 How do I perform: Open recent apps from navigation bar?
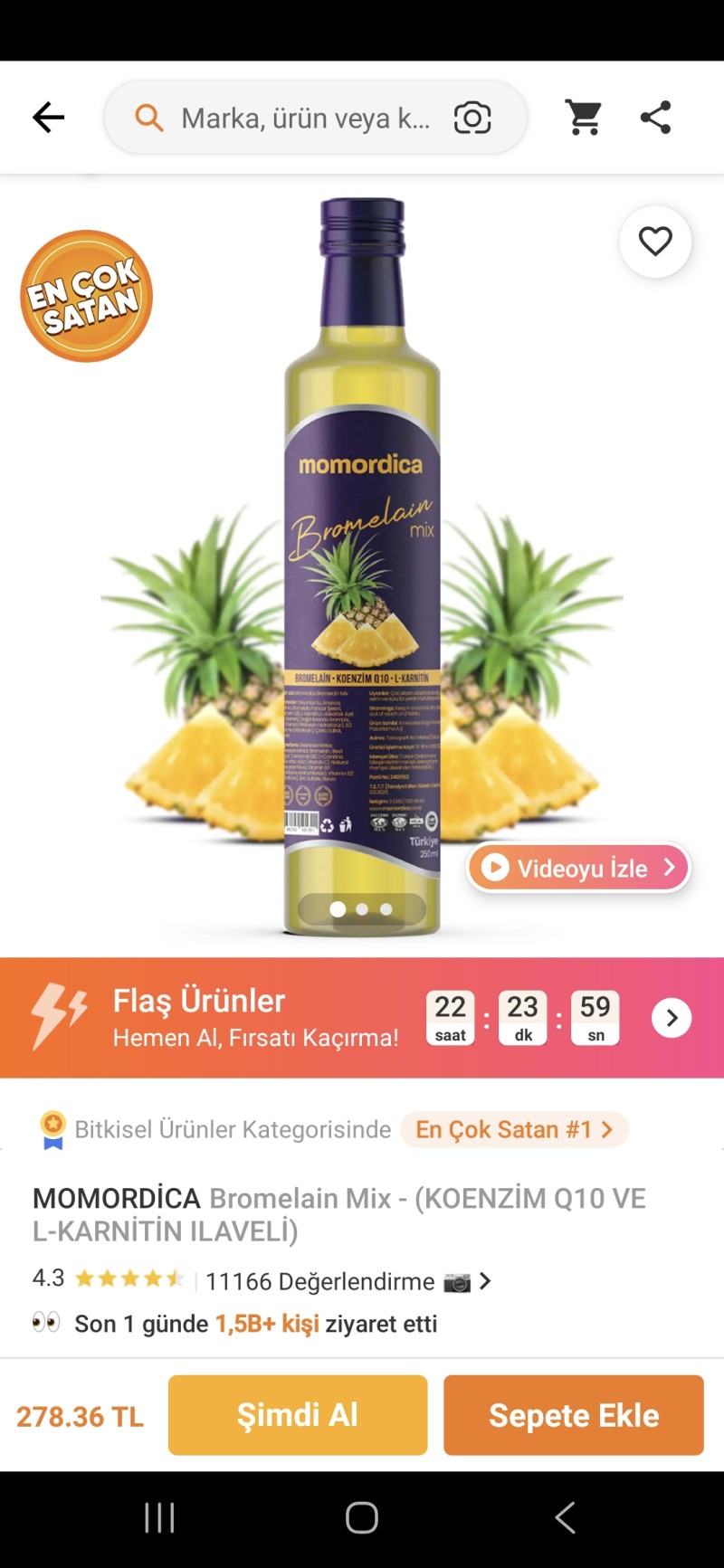pos(159,1517)
